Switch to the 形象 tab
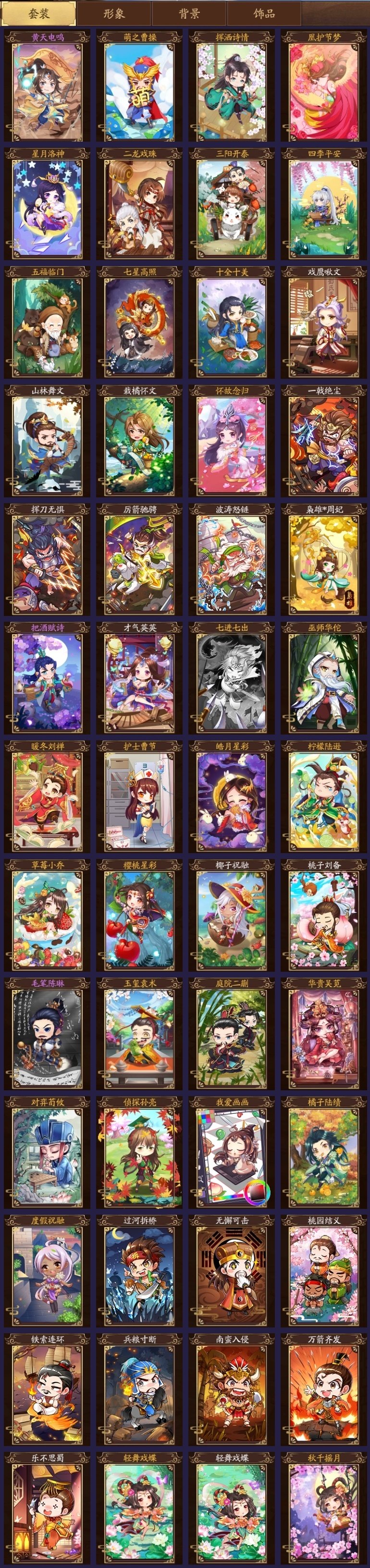This screenshot has height=1568, width=370. tap(114, 13)
